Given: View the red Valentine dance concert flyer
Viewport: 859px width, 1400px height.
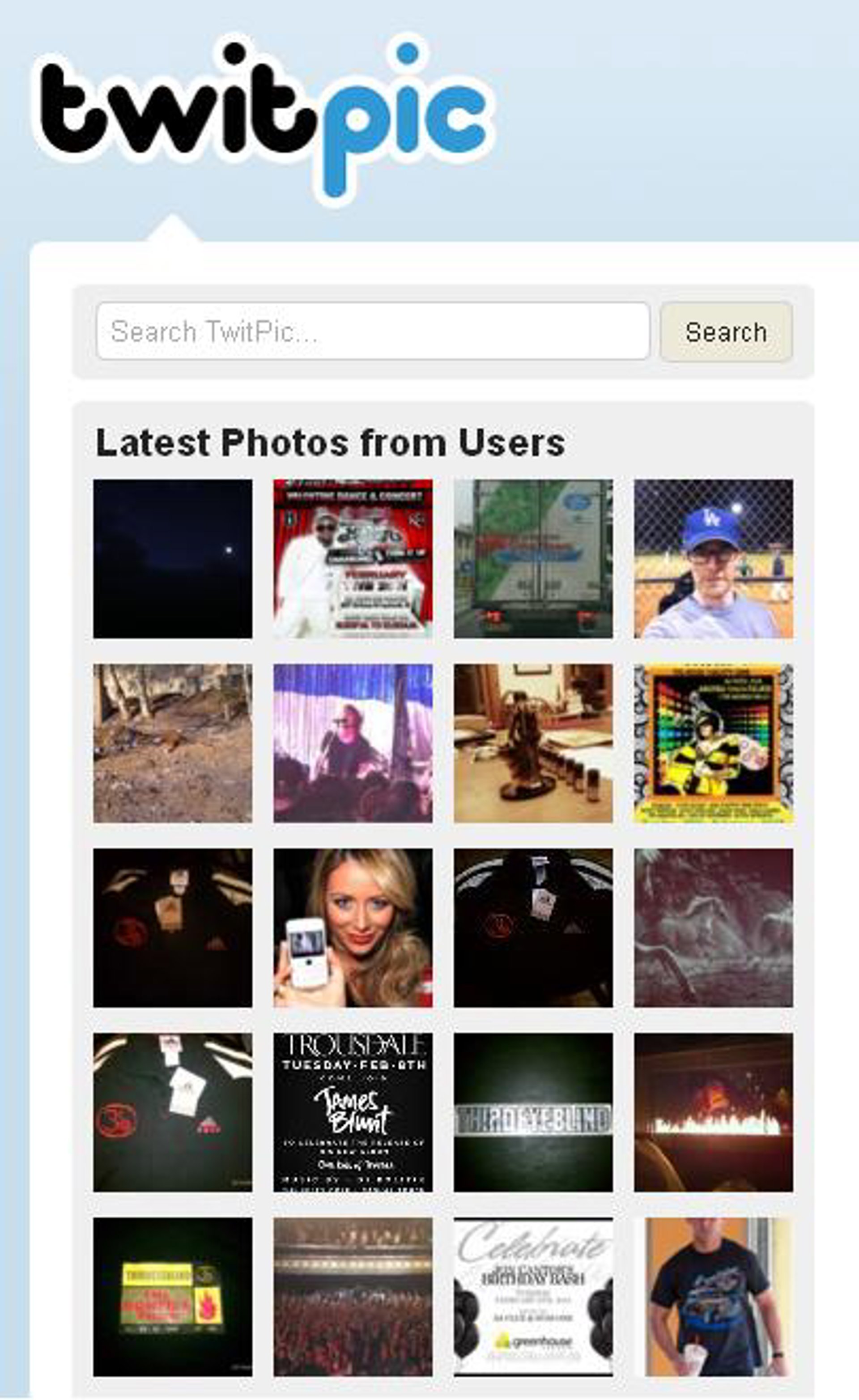Looking at the screenshot, I should (x=353, y=558).
